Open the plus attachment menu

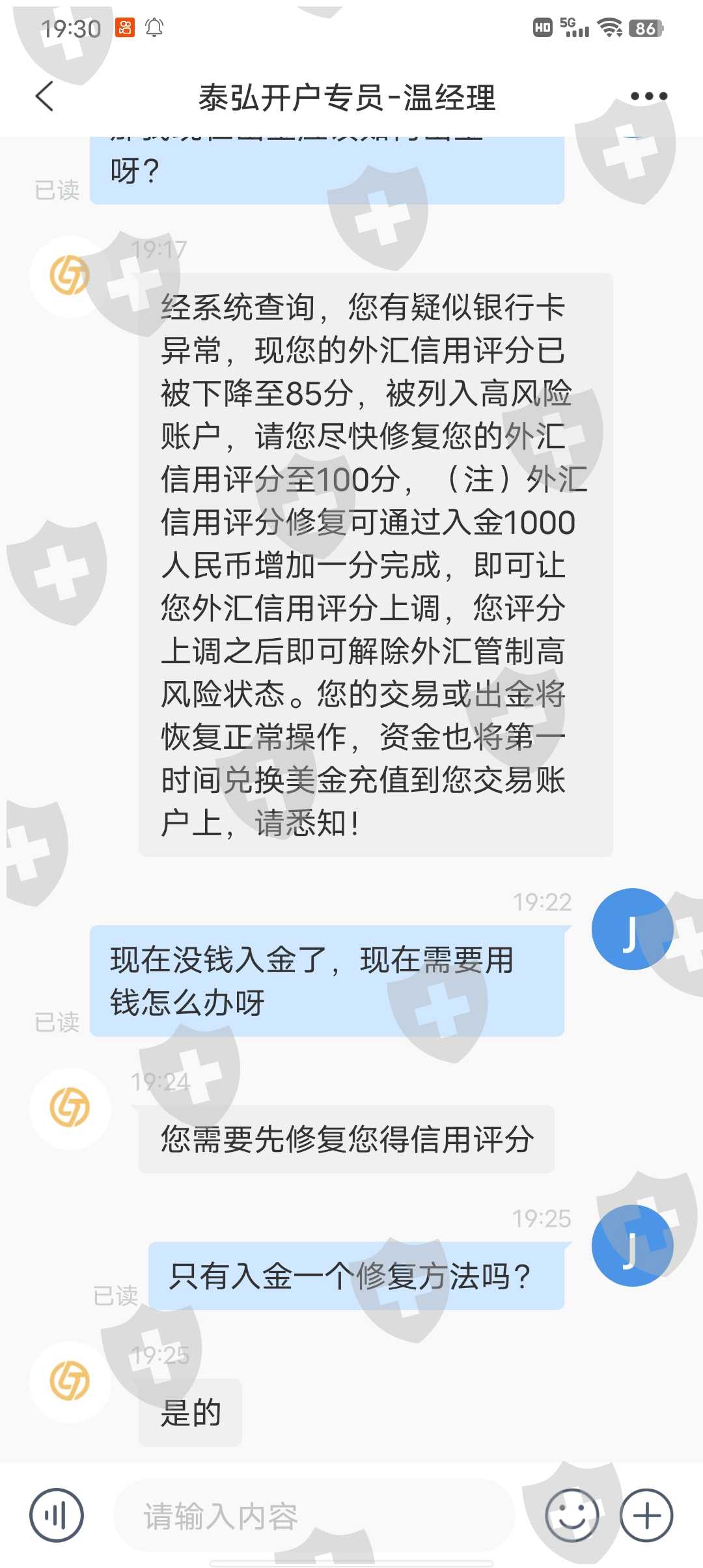click(x=646, y=1515)
